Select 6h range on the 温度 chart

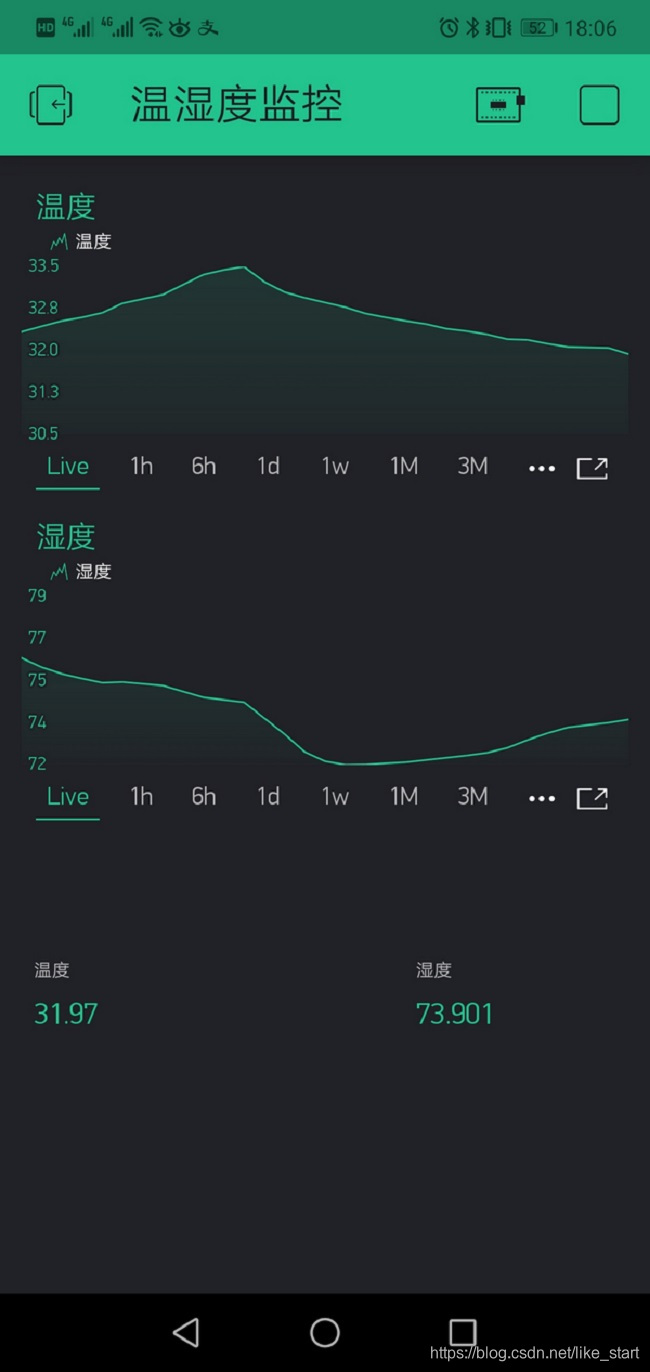[x=204, y=466]
